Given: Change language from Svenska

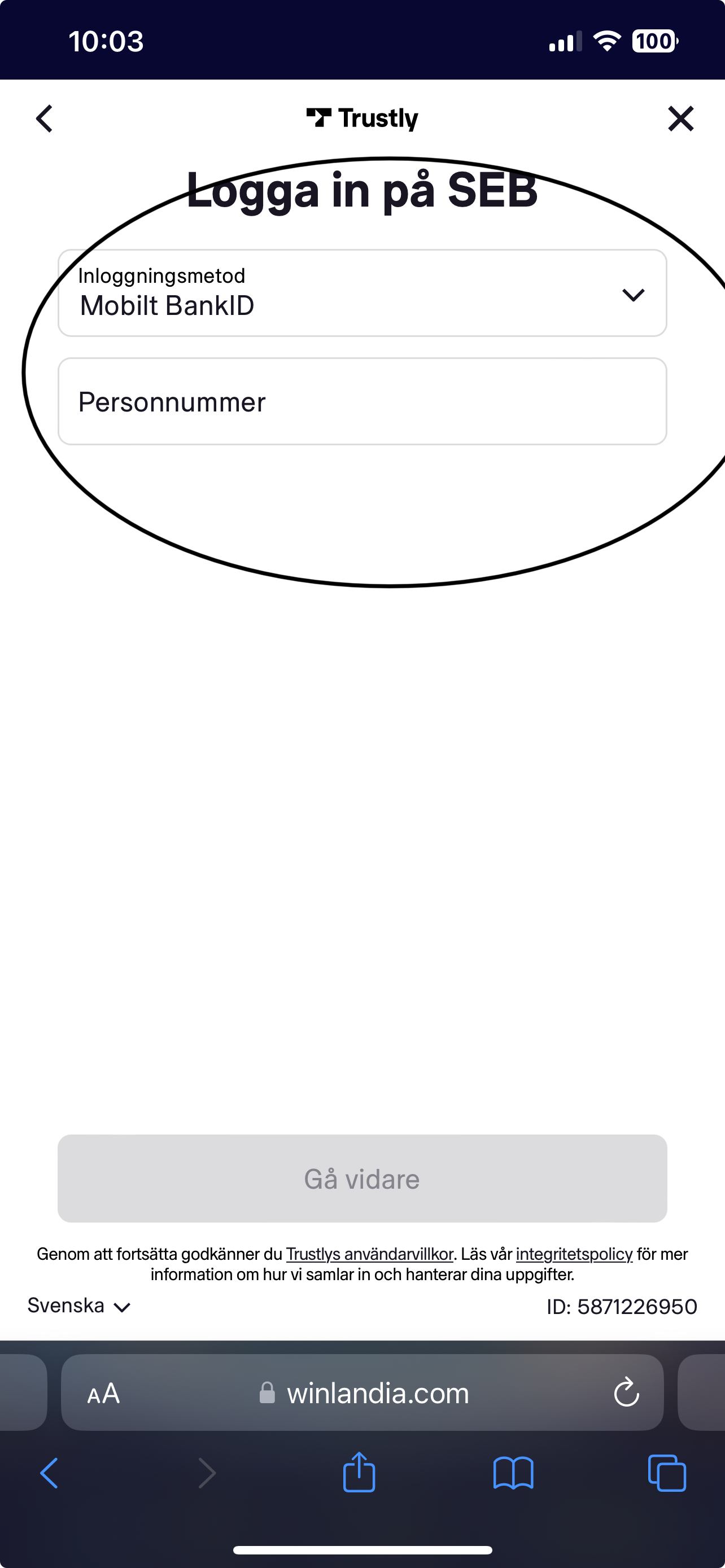Looking at the screenshot, I should [x=79, y=1306].
